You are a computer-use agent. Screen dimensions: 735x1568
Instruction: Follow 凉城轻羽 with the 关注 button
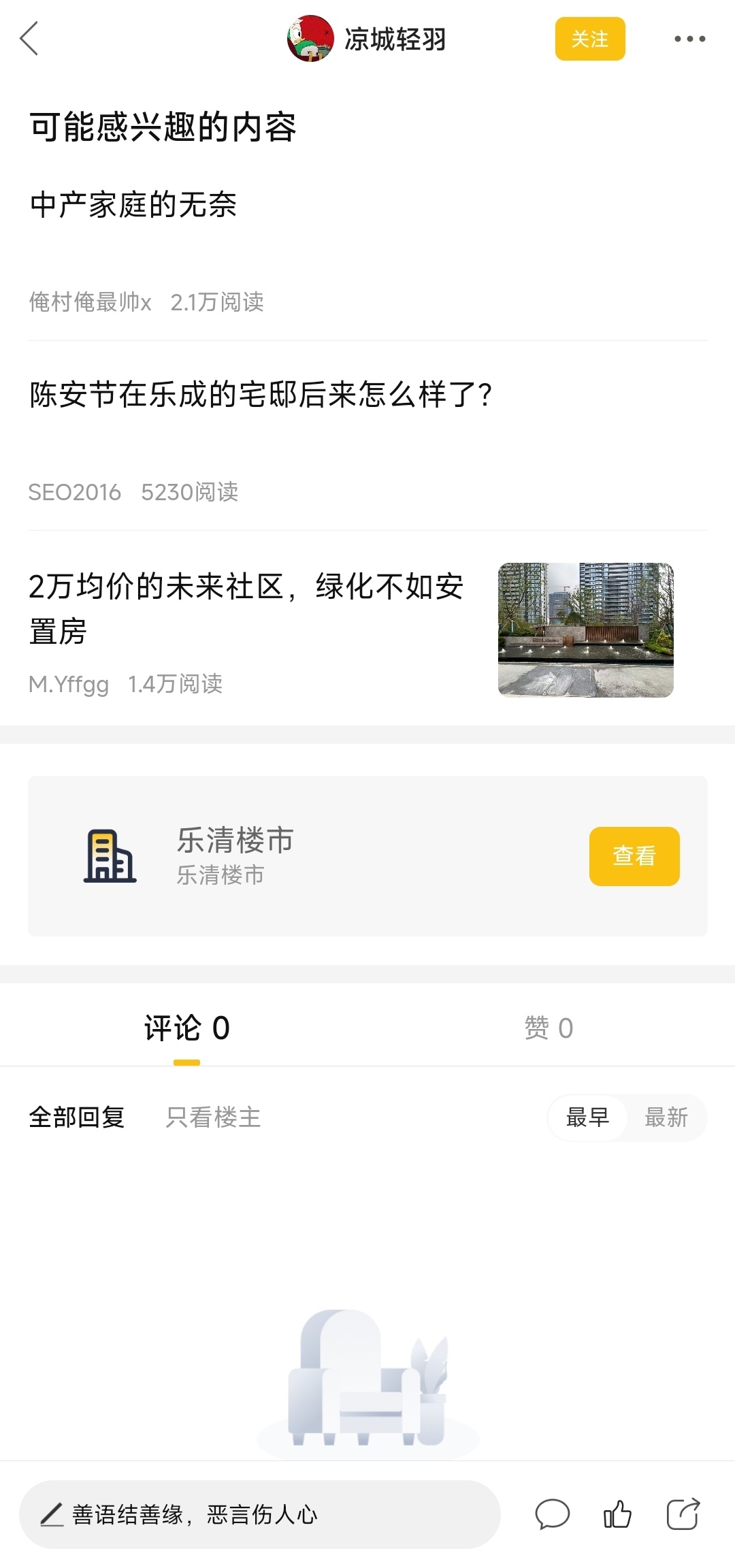589,39
